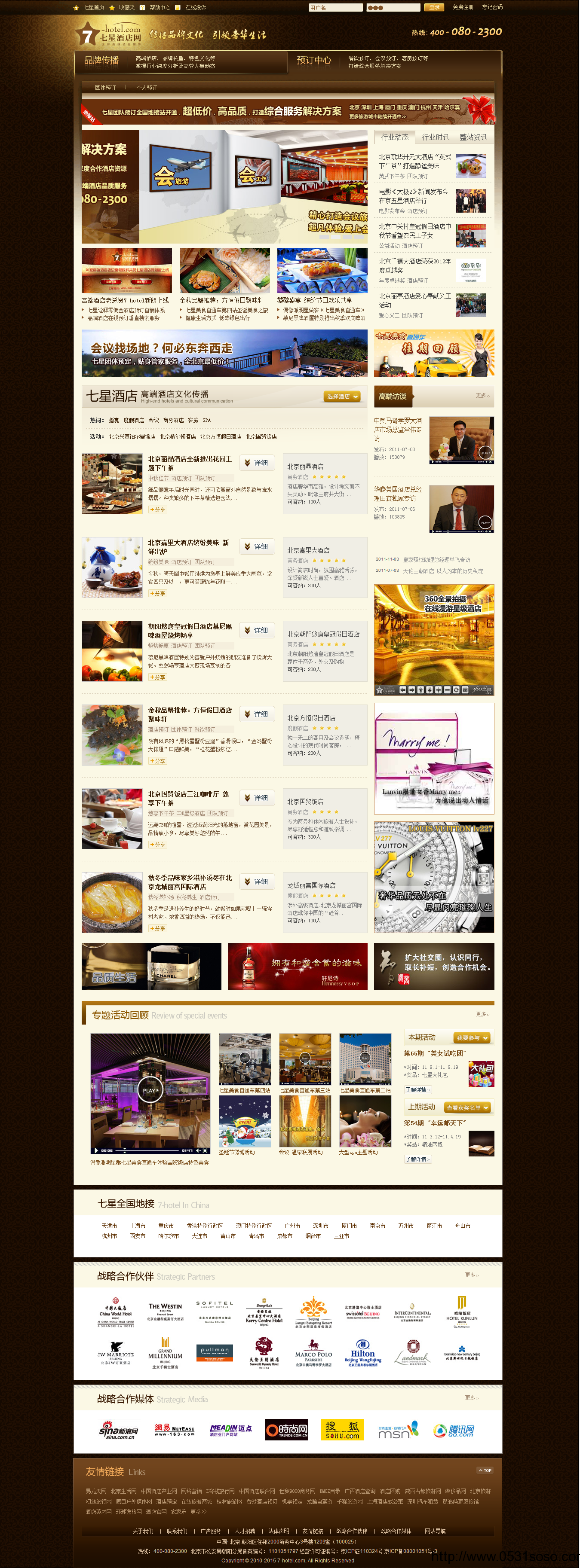Rotate the 360 panorama view
Screen dimensions: 580x1568
pyautogui.click(x=457, y=689)
